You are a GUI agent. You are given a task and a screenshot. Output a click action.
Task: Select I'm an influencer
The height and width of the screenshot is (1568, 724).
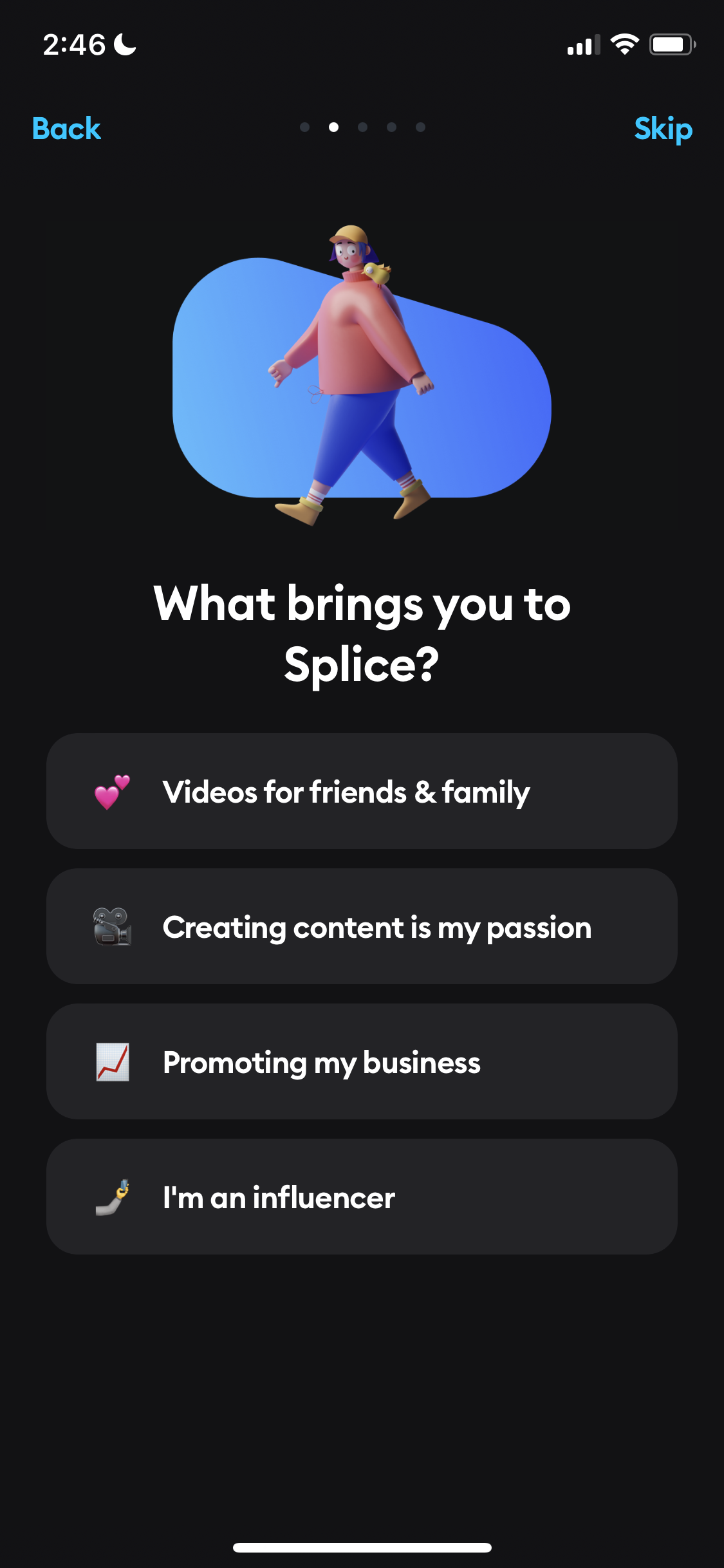tap(362, 1197)
